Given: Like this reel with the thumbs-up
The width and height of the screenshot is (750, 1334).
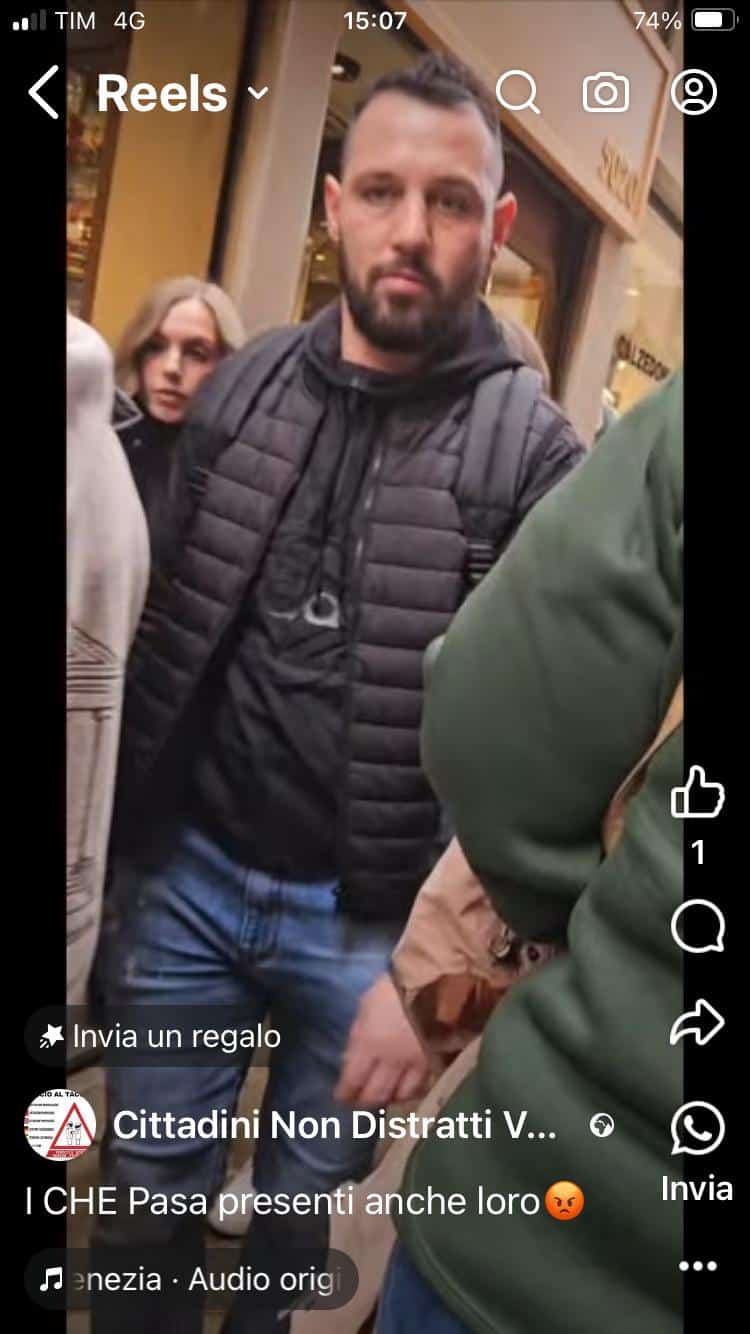Looking at the screenshot, I should point(697,794).
